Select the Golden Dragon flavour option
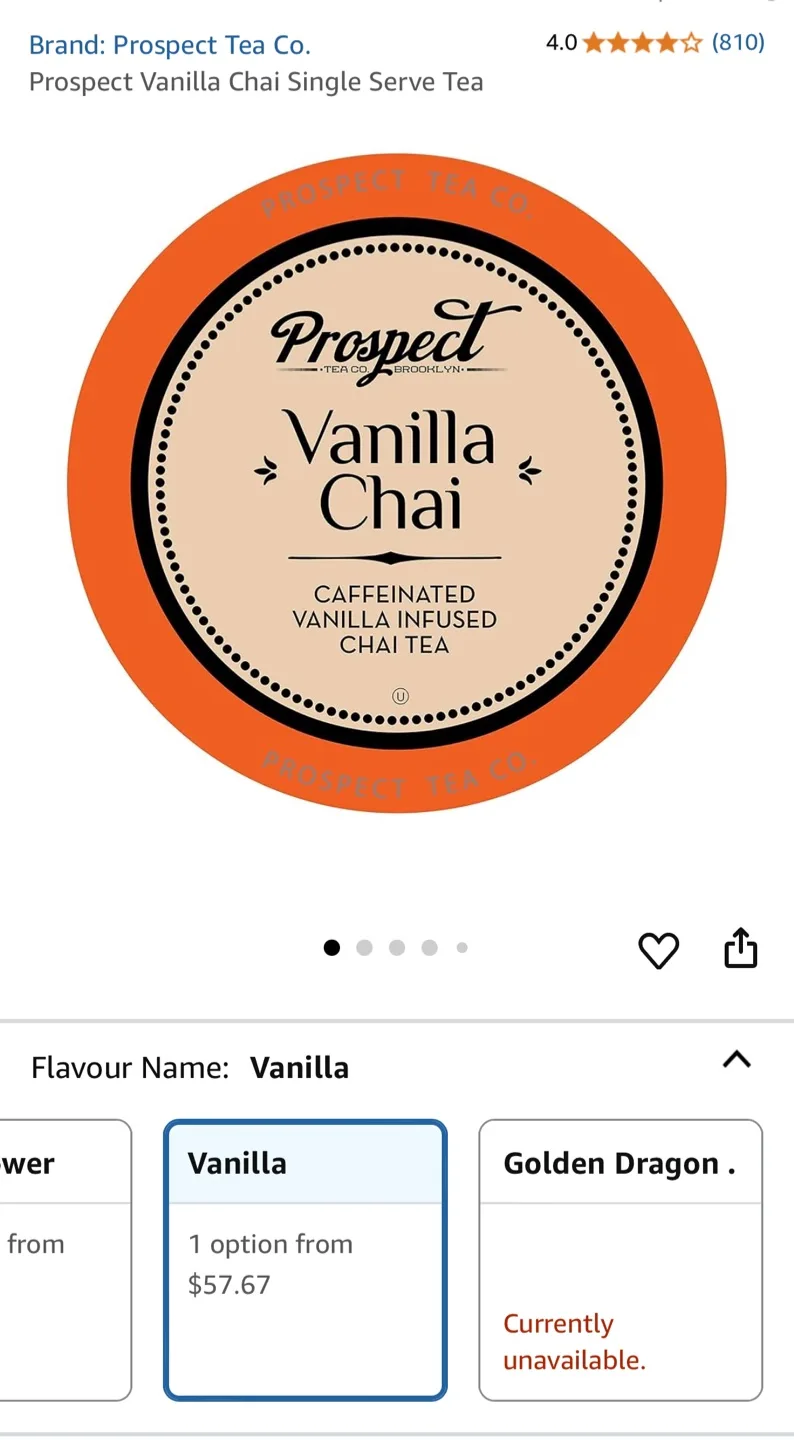 (620, 1260)
